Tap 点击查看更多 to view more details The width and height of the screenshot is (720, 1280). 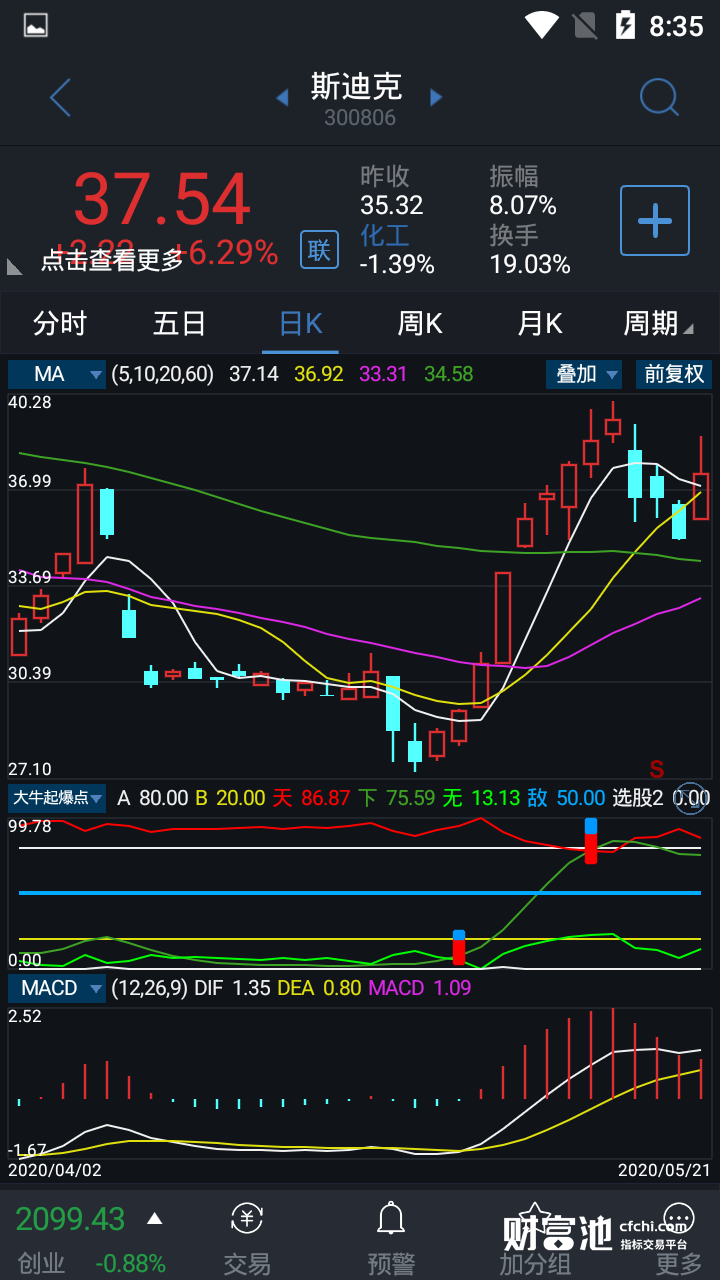click(112, 260)
